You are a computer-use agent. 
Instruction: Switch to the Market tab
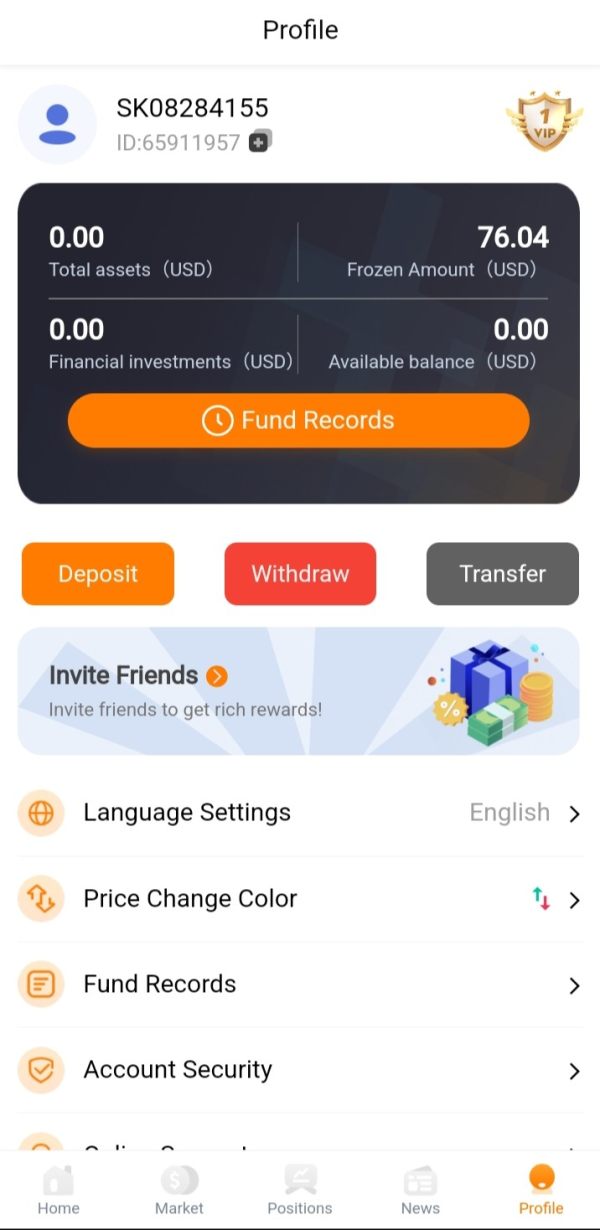tap(179, 1190)
